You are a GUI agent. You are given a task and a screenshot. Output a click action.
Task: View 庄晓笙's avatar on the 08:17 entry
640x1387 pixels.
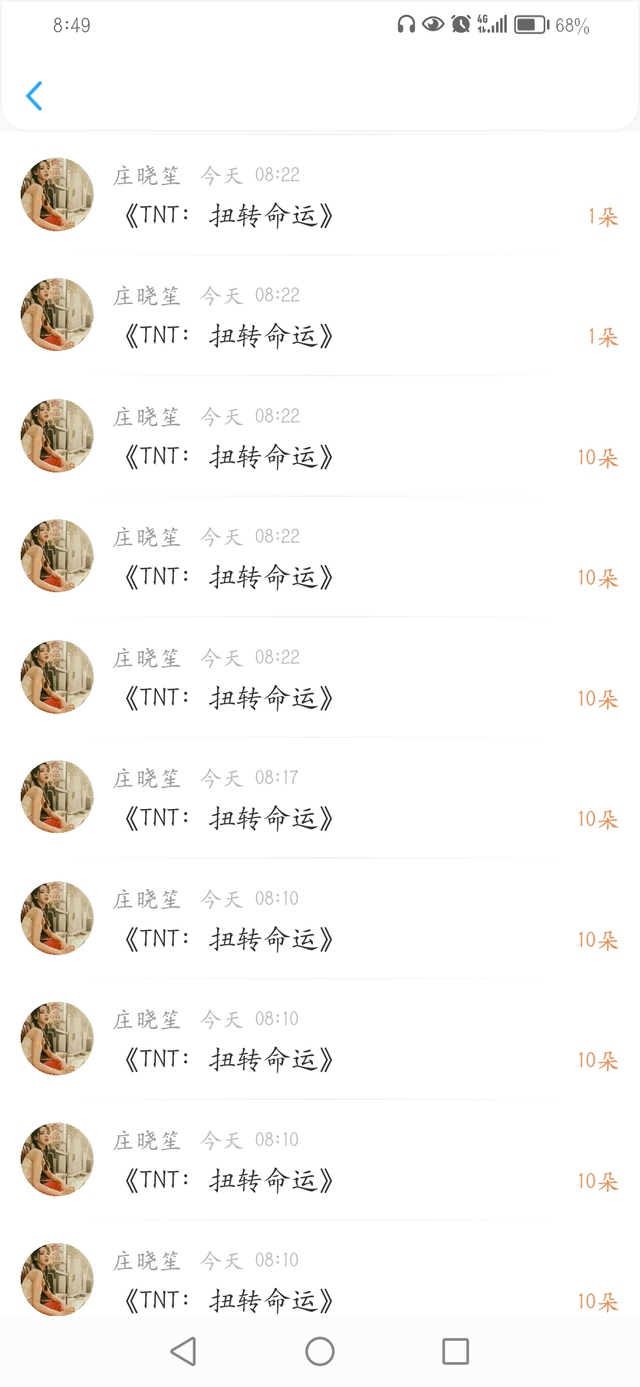pyautogui.click(x=57, y=797)
